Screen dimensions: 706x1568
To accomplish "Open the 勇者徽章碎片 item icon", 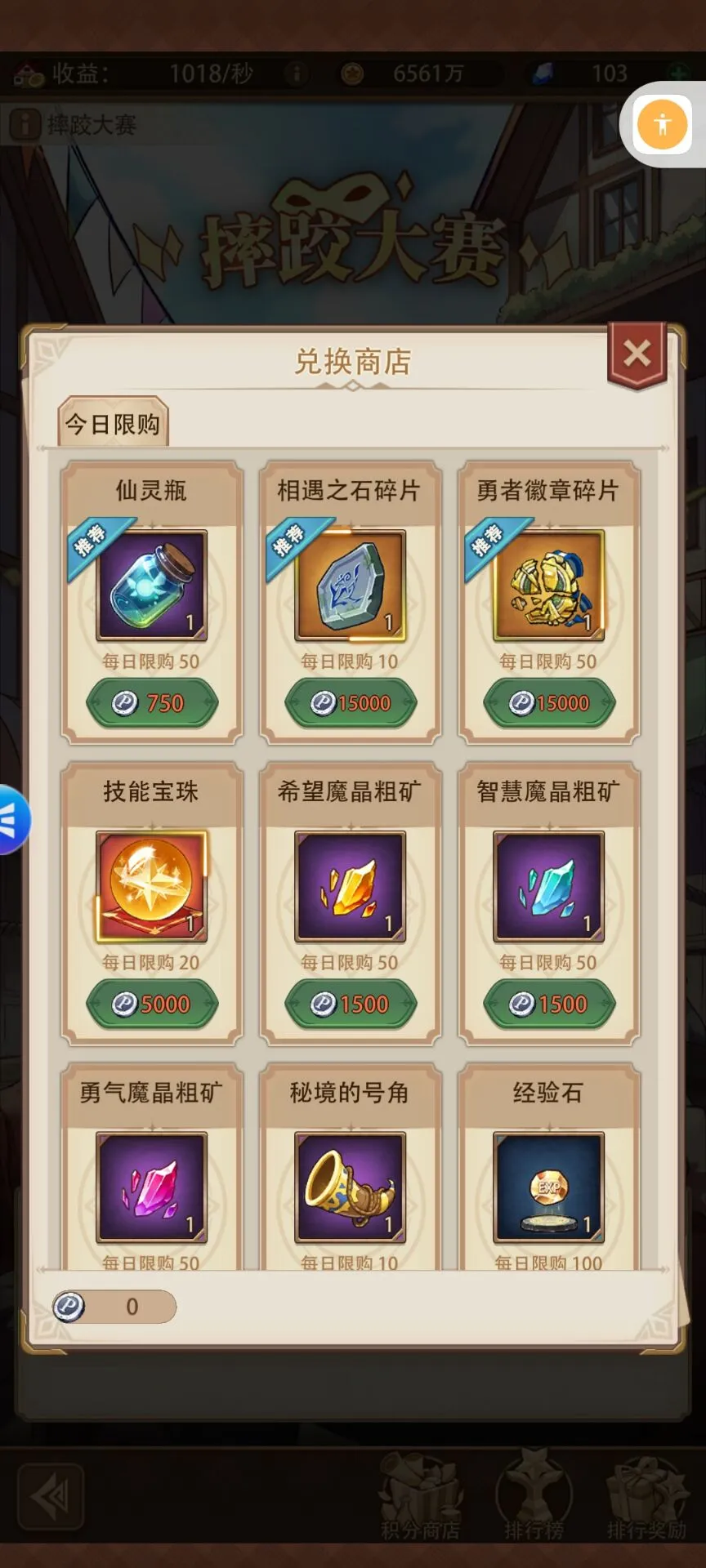I will tap(549, 585).
